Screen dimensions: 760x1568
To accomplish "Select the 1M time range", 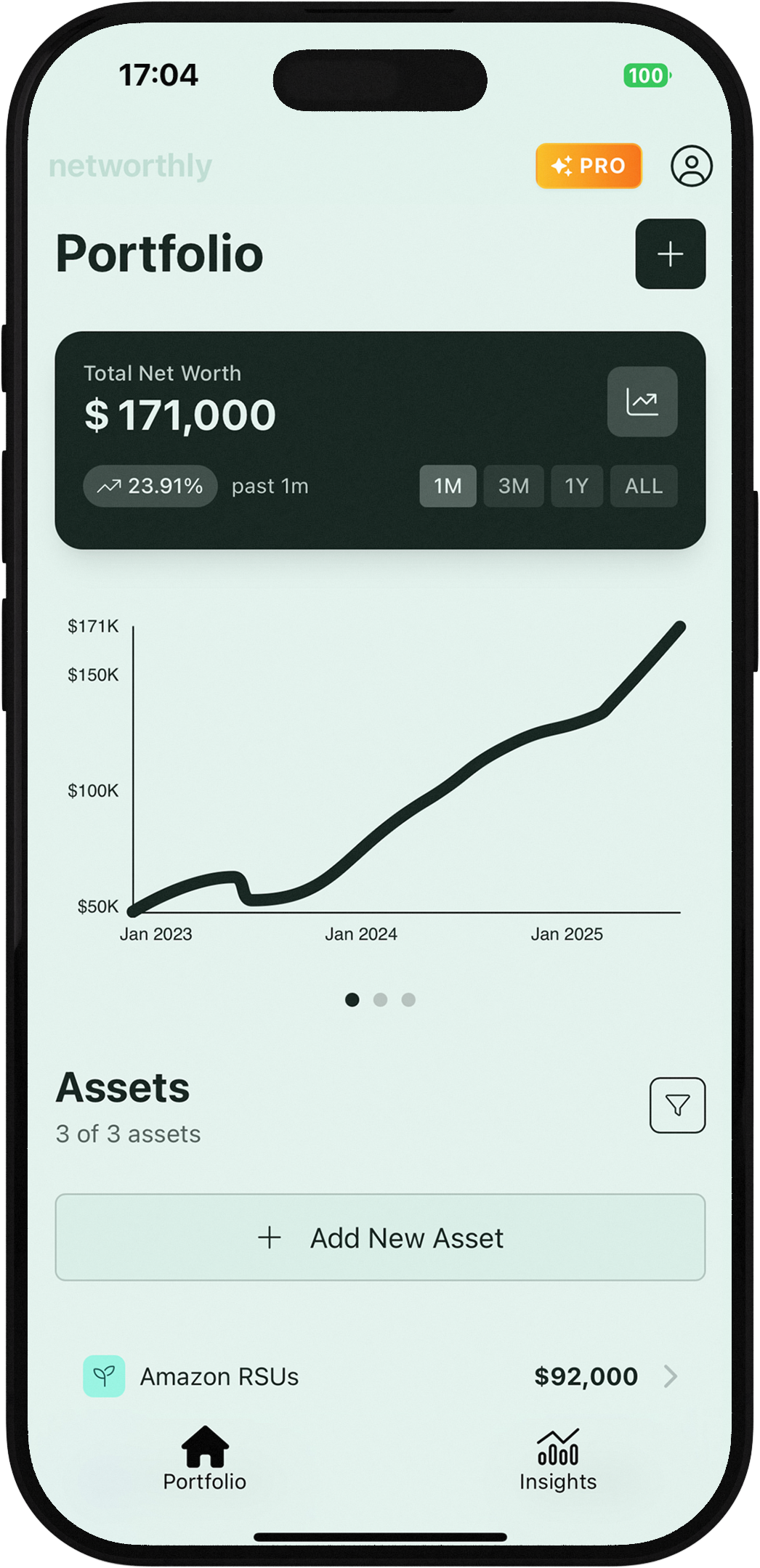I will [x=448, y=486].
